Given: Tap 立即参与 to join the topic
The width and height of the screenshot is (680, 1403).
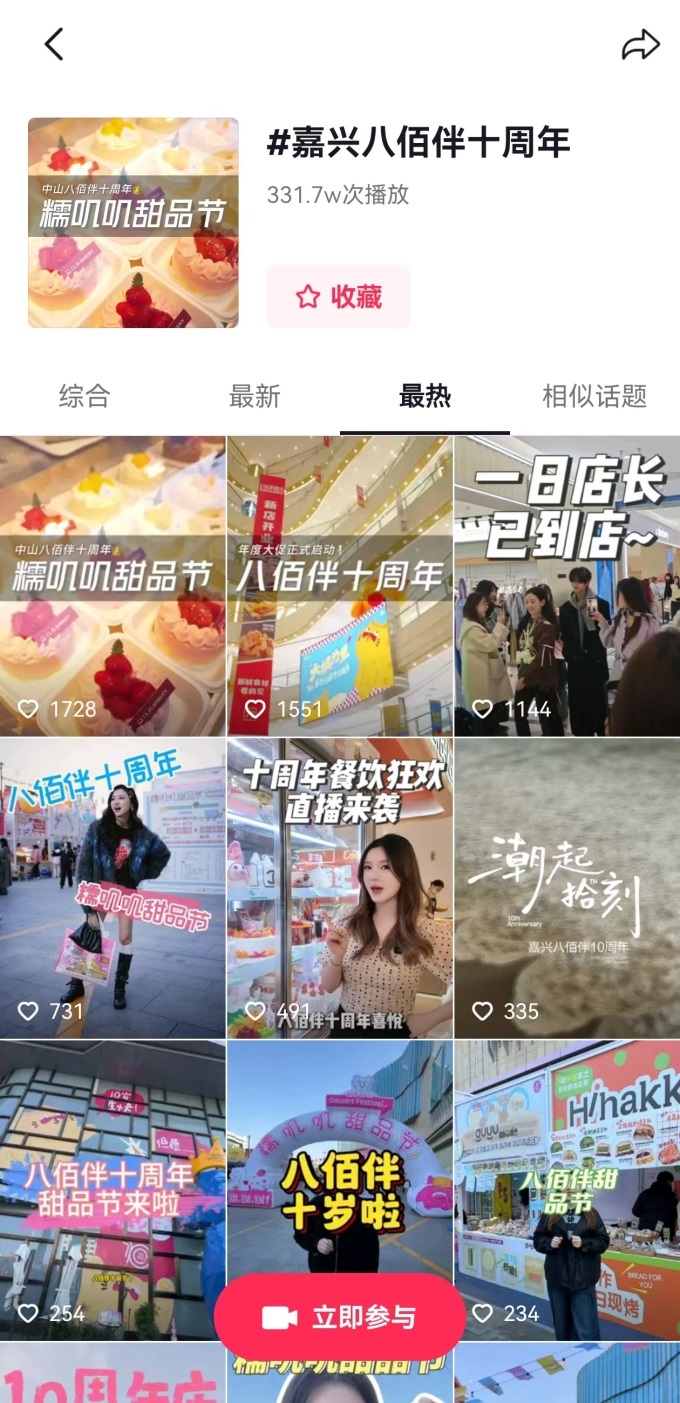Looking at the screenshot, I should click(340, 1317).
